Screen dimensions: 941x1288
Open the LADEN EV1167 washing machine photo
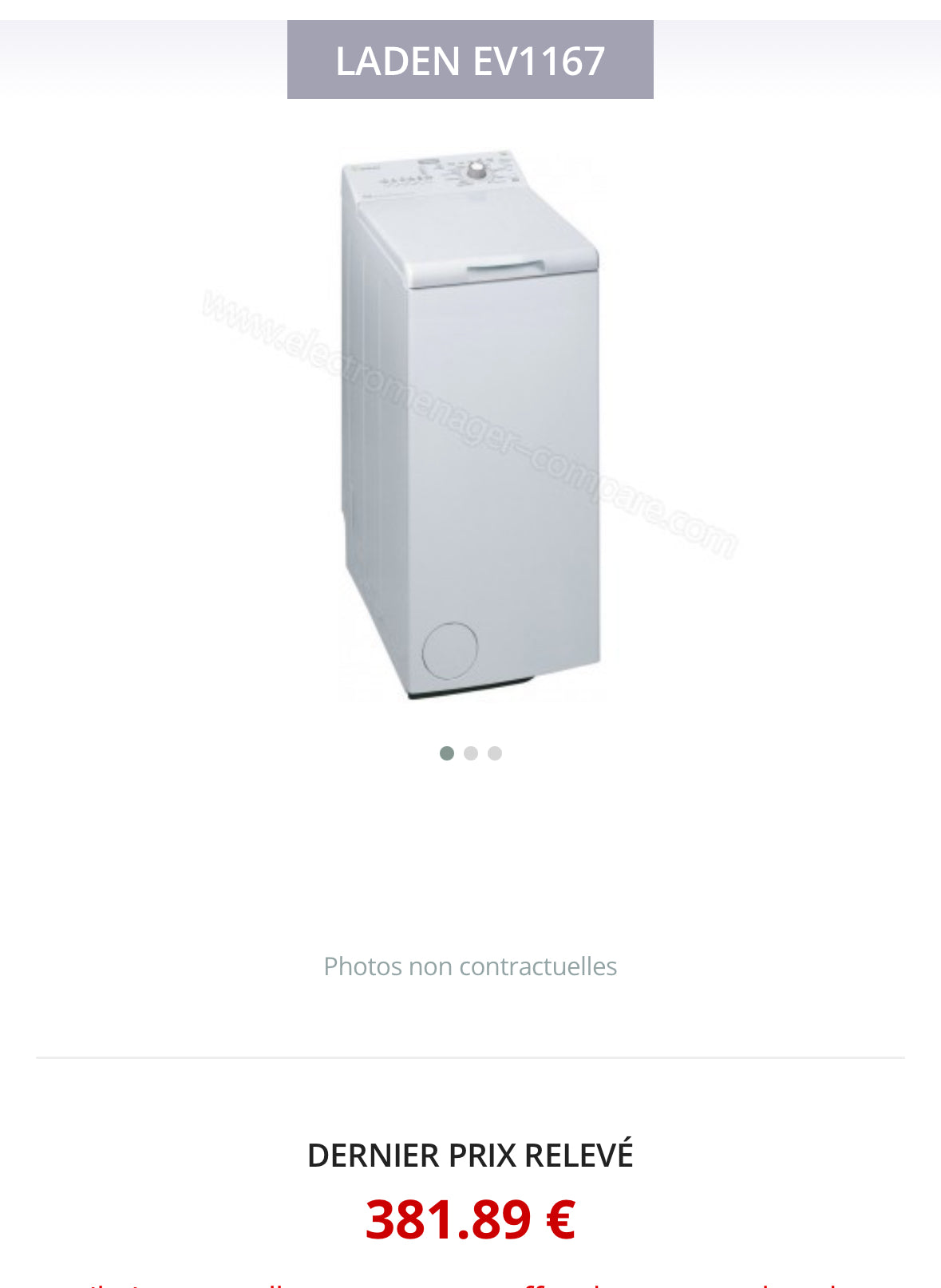tap(470, 423)
